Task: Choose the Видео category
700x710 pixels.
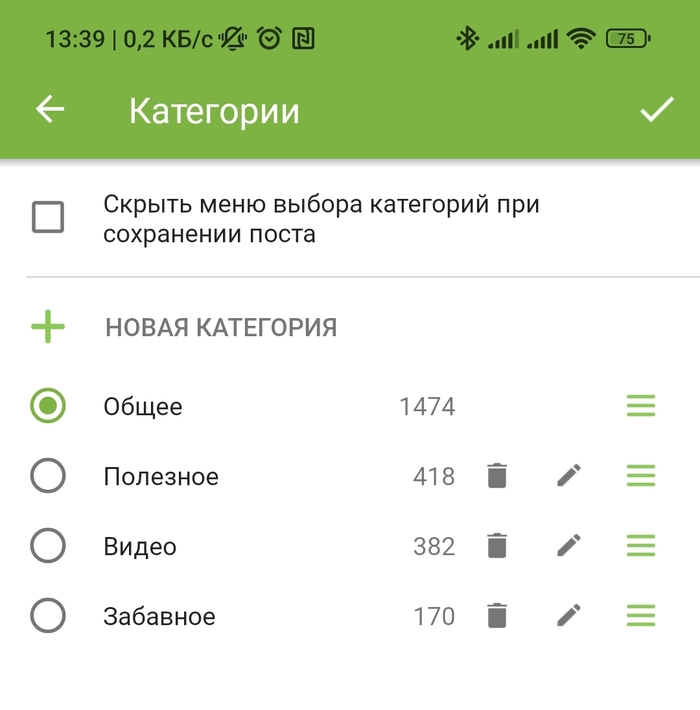Action: (48, 547)
